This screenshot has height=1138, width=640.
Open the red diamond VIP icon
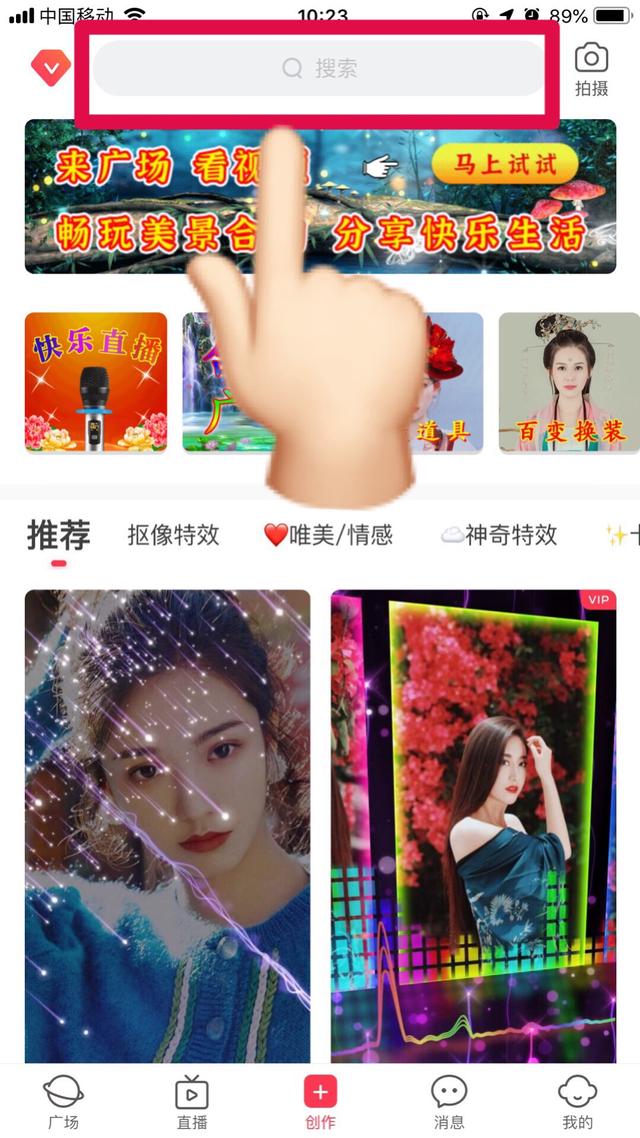tap(50, 67)
